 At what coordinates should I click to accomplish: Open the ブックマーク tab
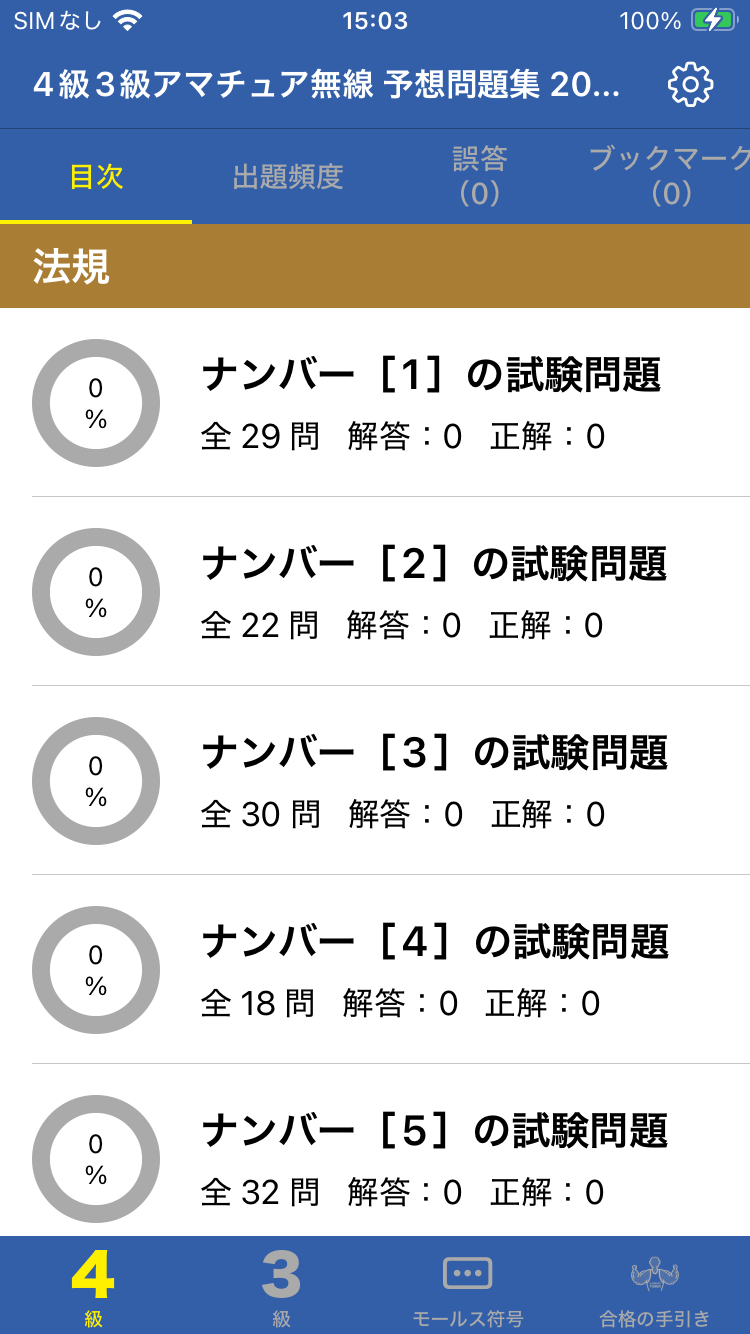click(x=669, y=176)
